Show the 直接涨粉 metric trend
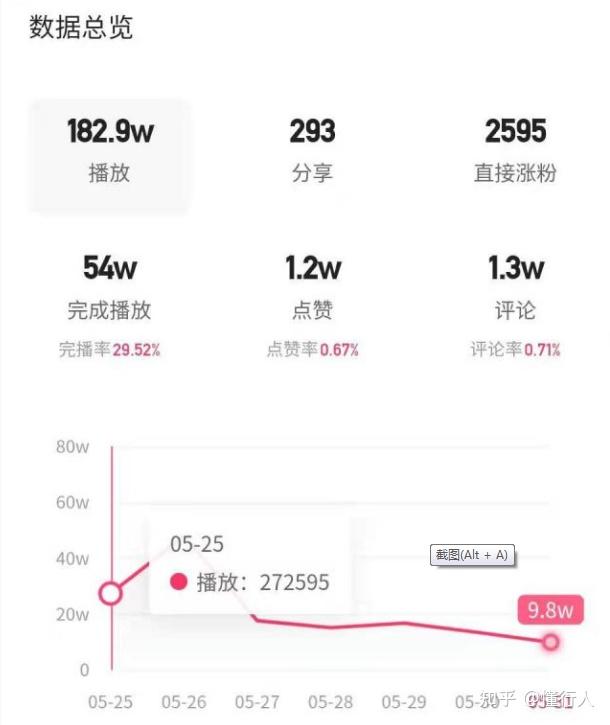 [x=514, y=152]
